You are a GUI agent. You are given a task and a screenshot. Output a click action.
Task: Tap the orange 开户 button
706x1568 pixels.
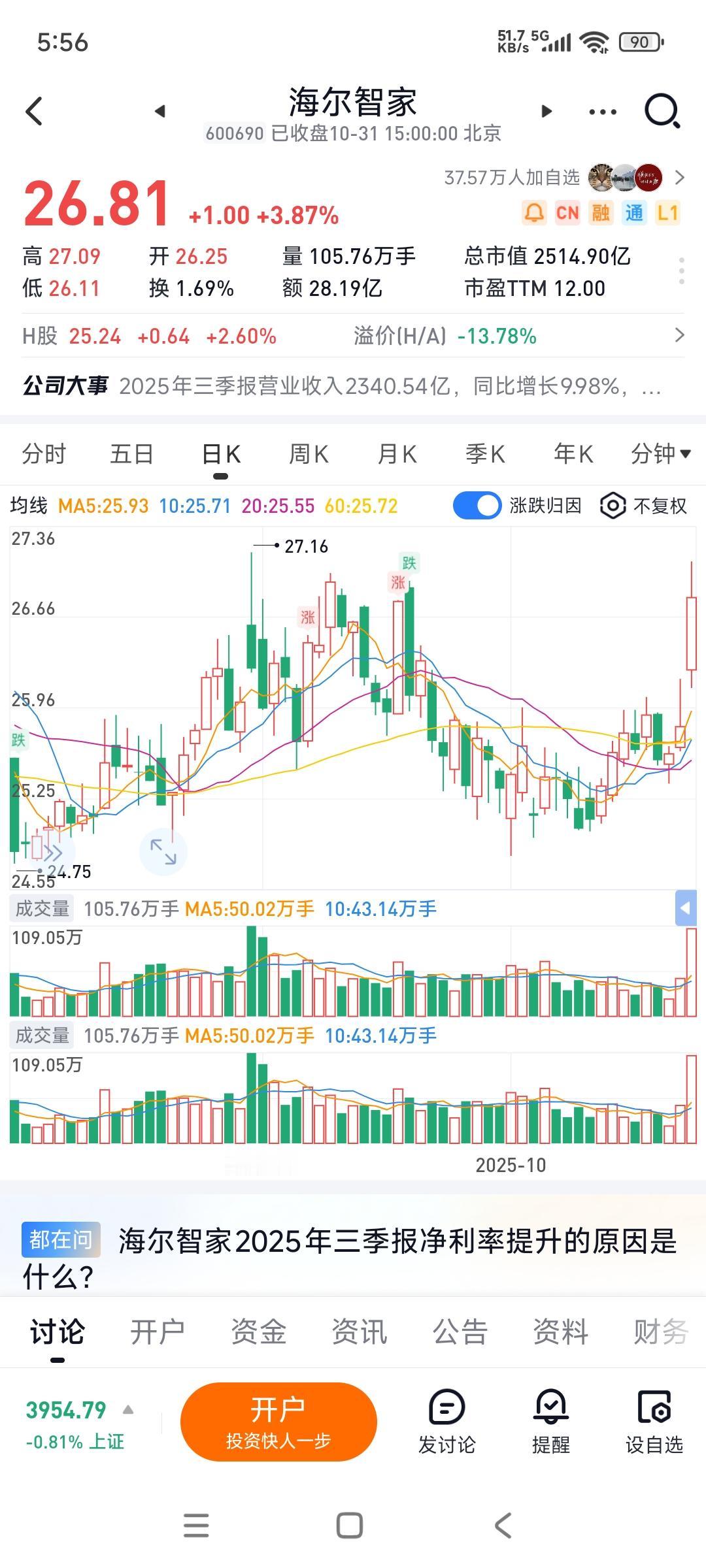tap(278, 1421)
